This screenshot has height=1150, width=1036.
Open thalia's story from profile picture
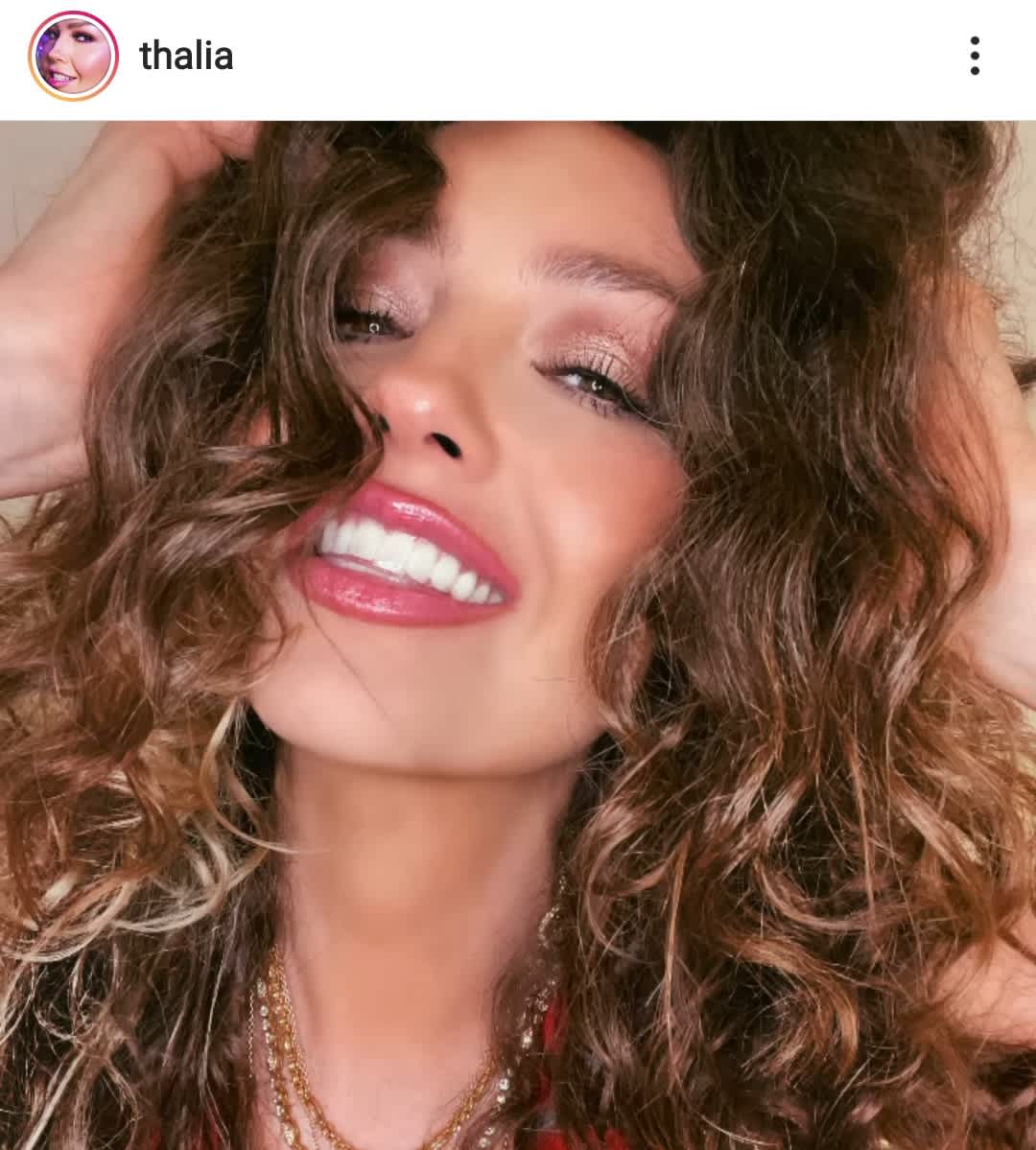73,57
